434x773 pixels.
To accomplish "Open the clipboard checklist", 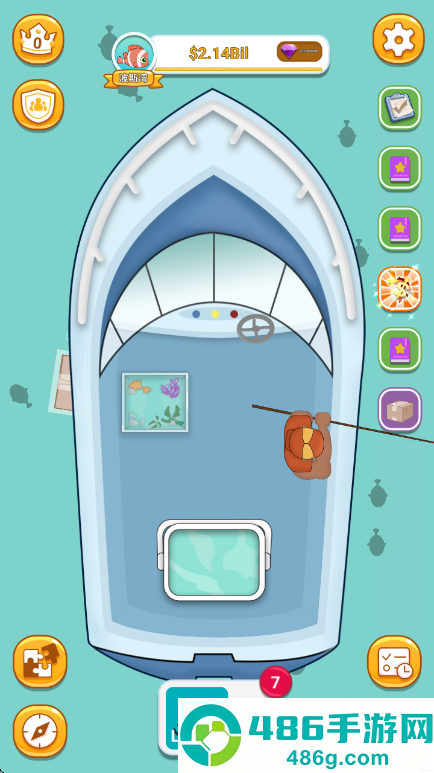I will [x=399, y=107].
